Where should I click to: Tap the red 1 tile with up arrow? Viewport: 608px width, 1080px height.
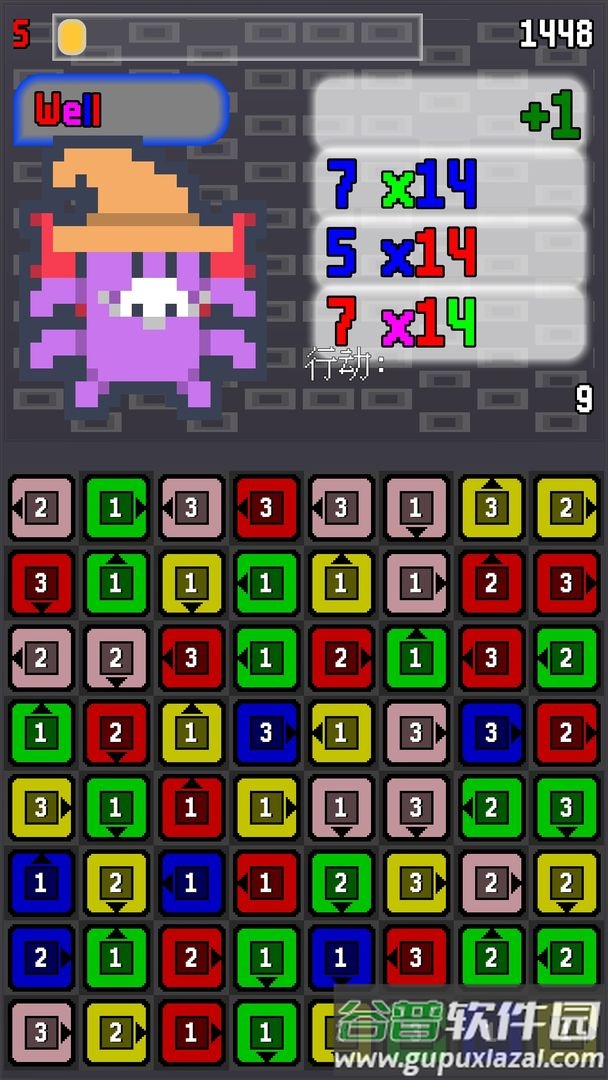tap(190, 808)
